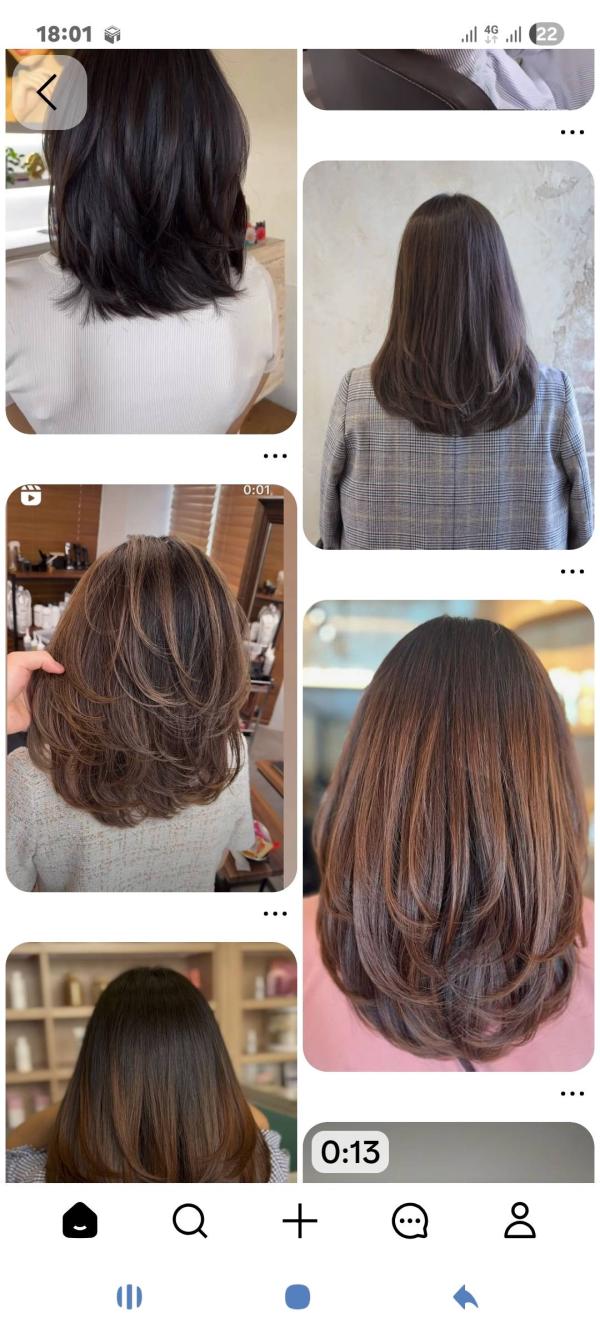Open options below the dark bob white top pin

275,455
